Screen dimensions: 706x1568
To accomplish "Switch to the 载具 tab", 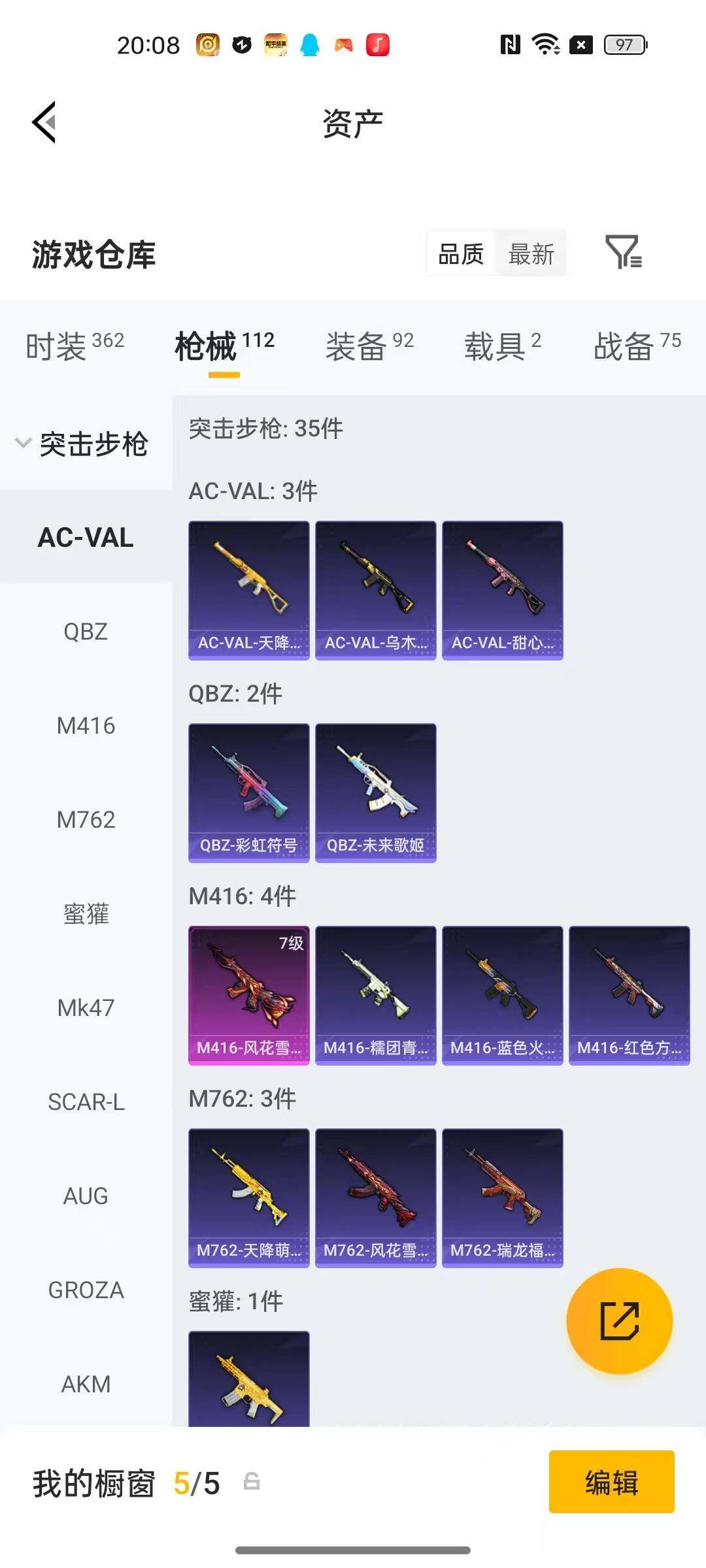I will click(x=502, y=346).
